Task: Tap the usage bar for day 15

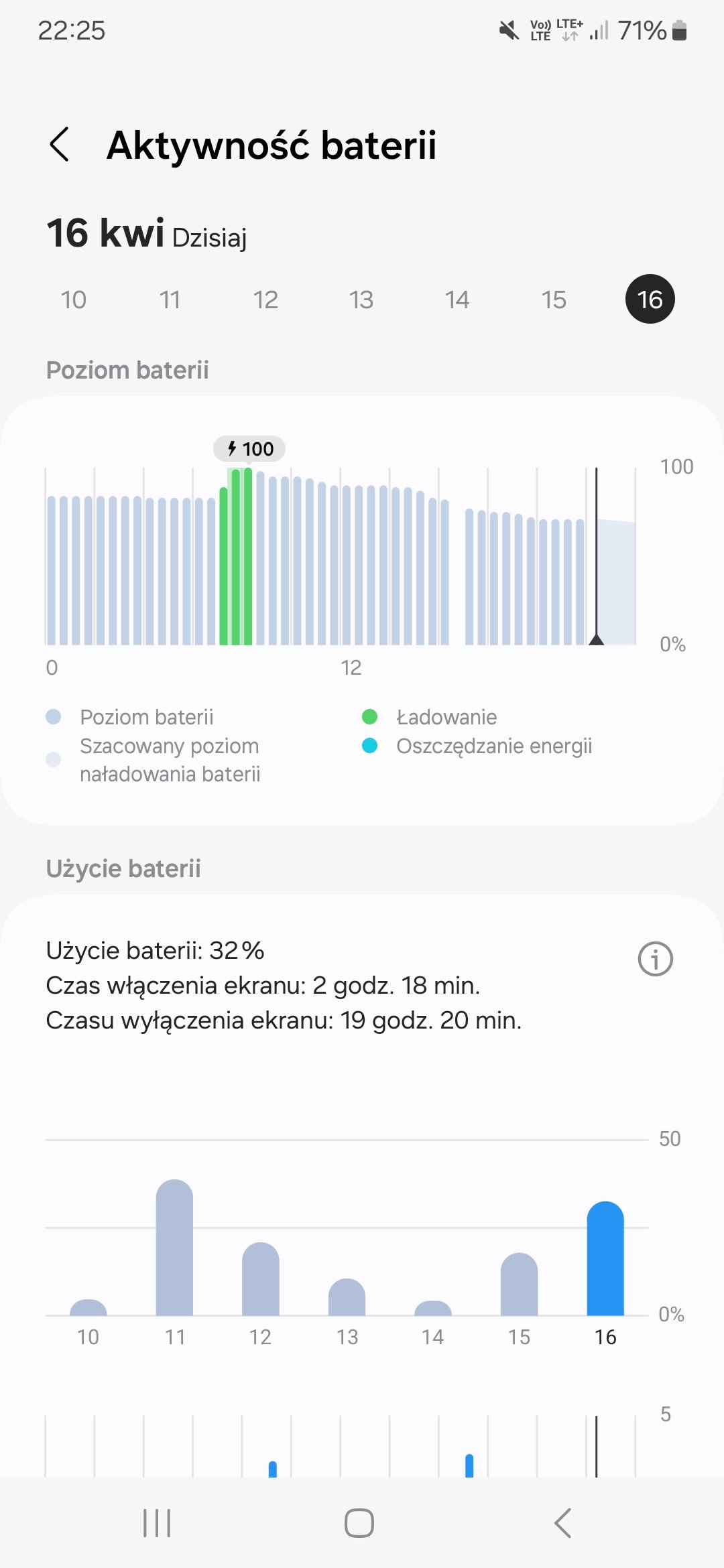Action: click(519, 1285)
